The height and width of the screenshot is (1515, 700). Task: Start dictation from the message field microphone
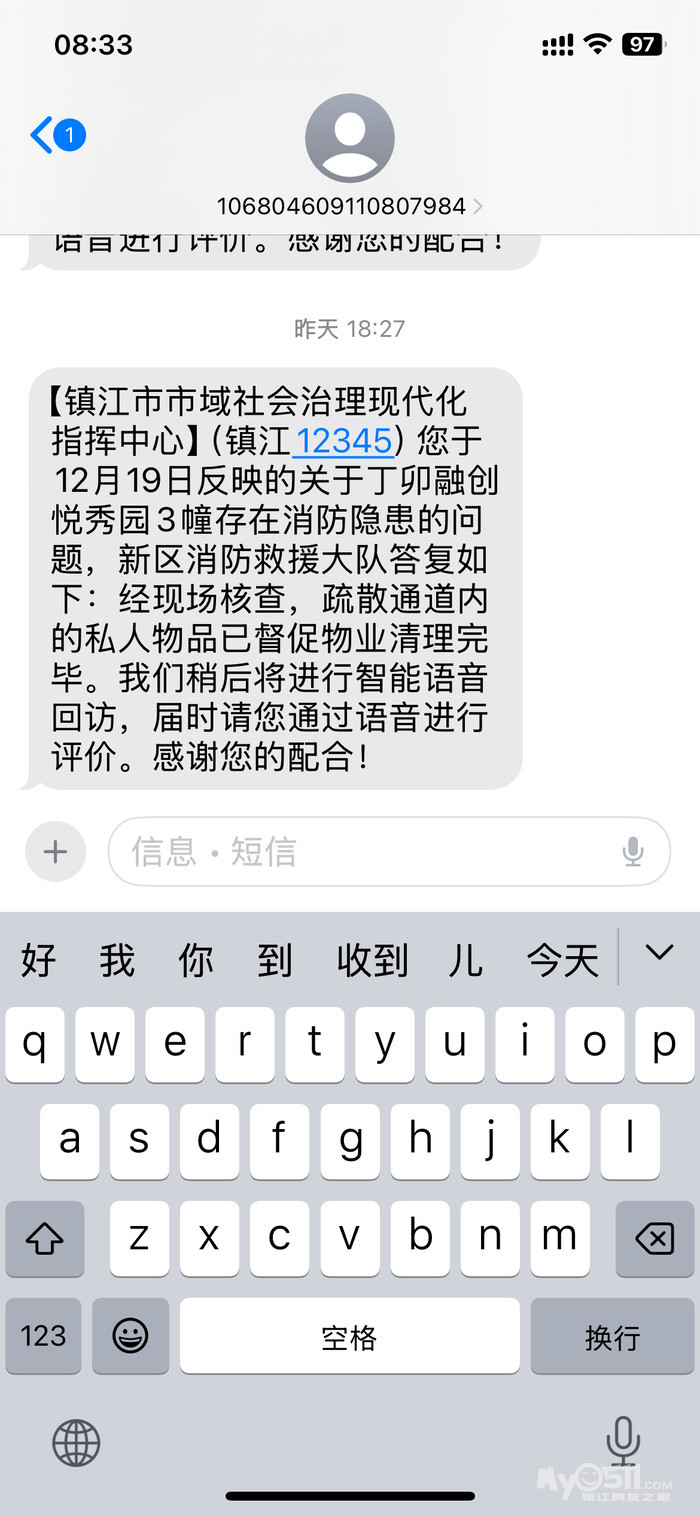click(632, 852)
